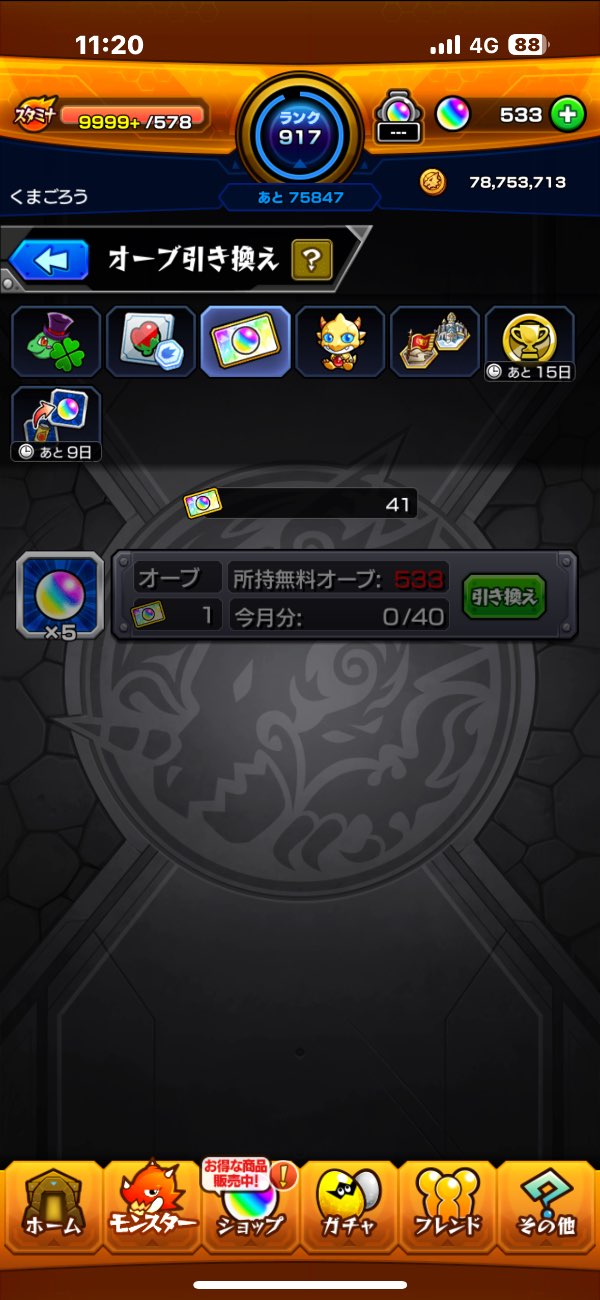The height and width of the screenshot is (1300, 600).
Task: Select the strawberry card exchange tab
Action: [151, 342]
